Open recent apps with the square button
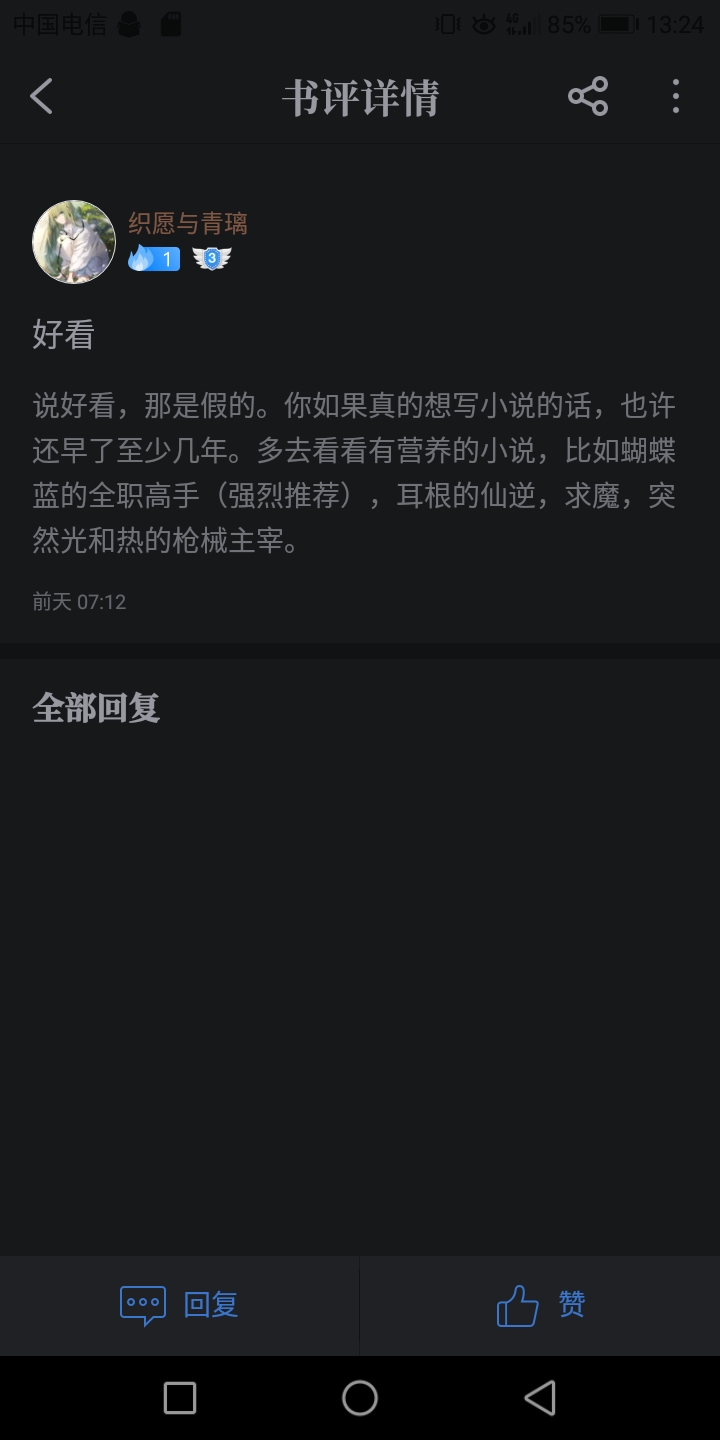 [x=180, y=1397]
